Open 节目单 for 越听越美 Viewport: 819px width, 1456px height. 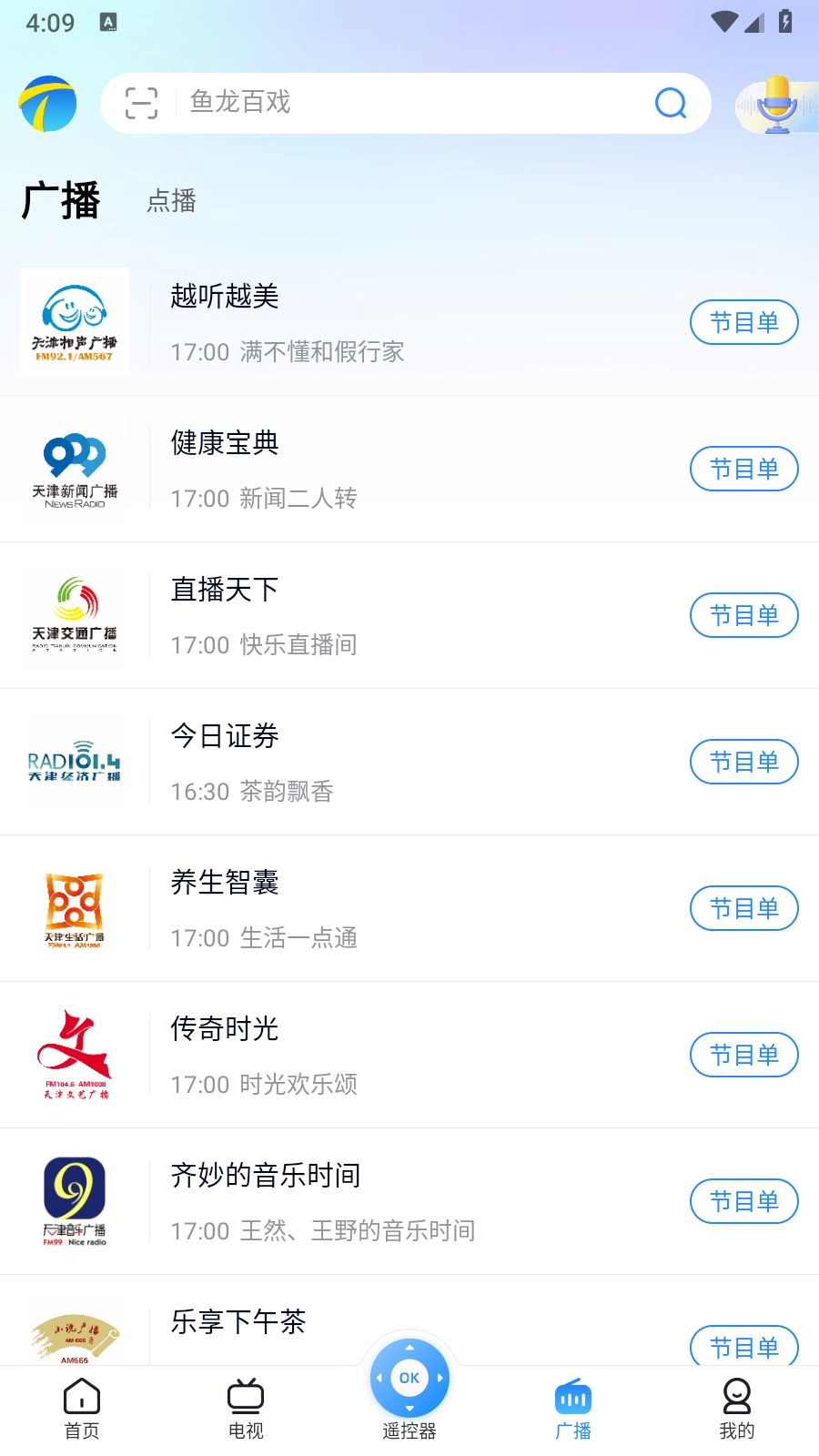click(x=743, y=322)
